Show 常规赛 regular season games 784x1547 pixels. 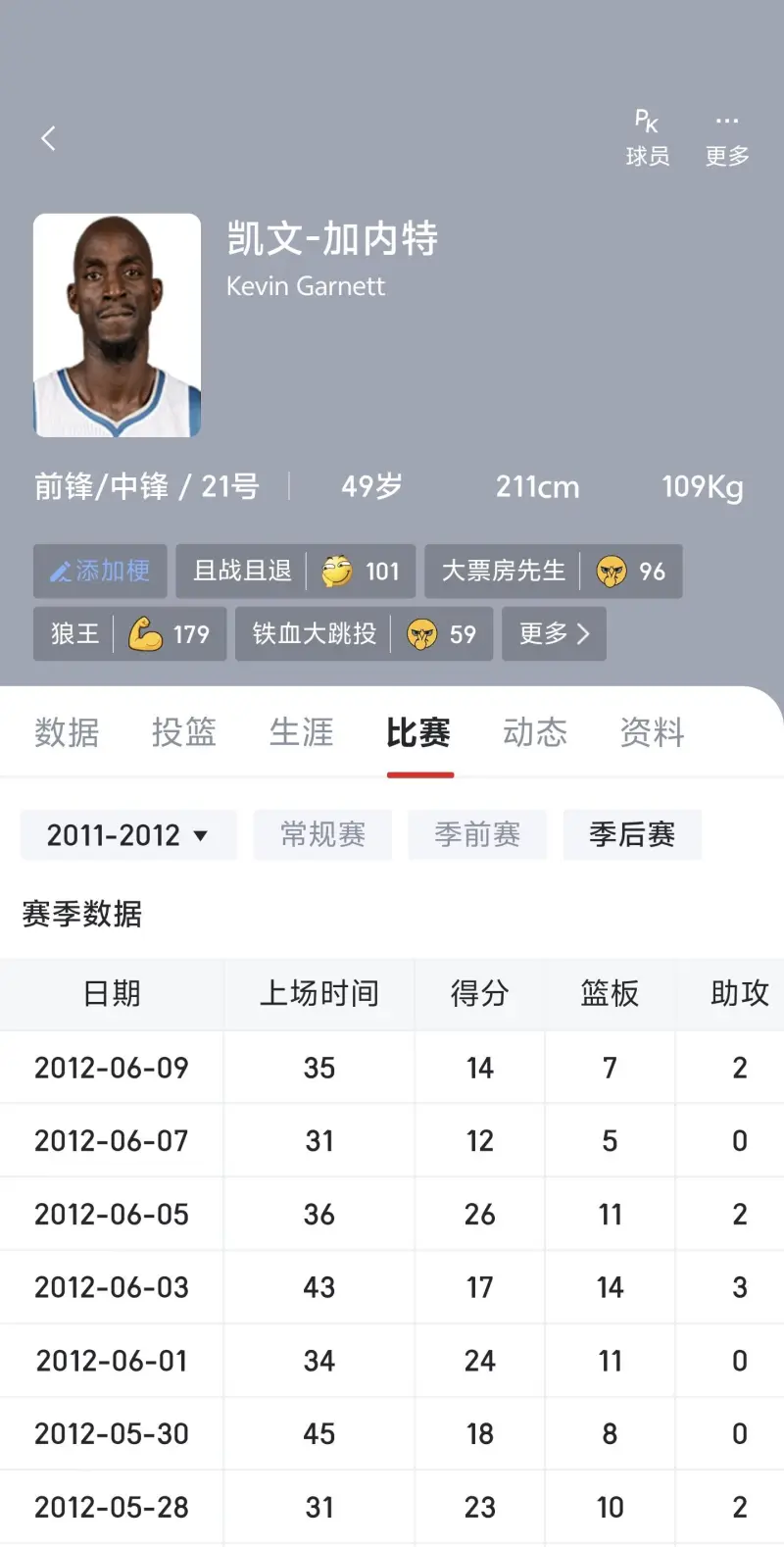click(x=322, y=835)
